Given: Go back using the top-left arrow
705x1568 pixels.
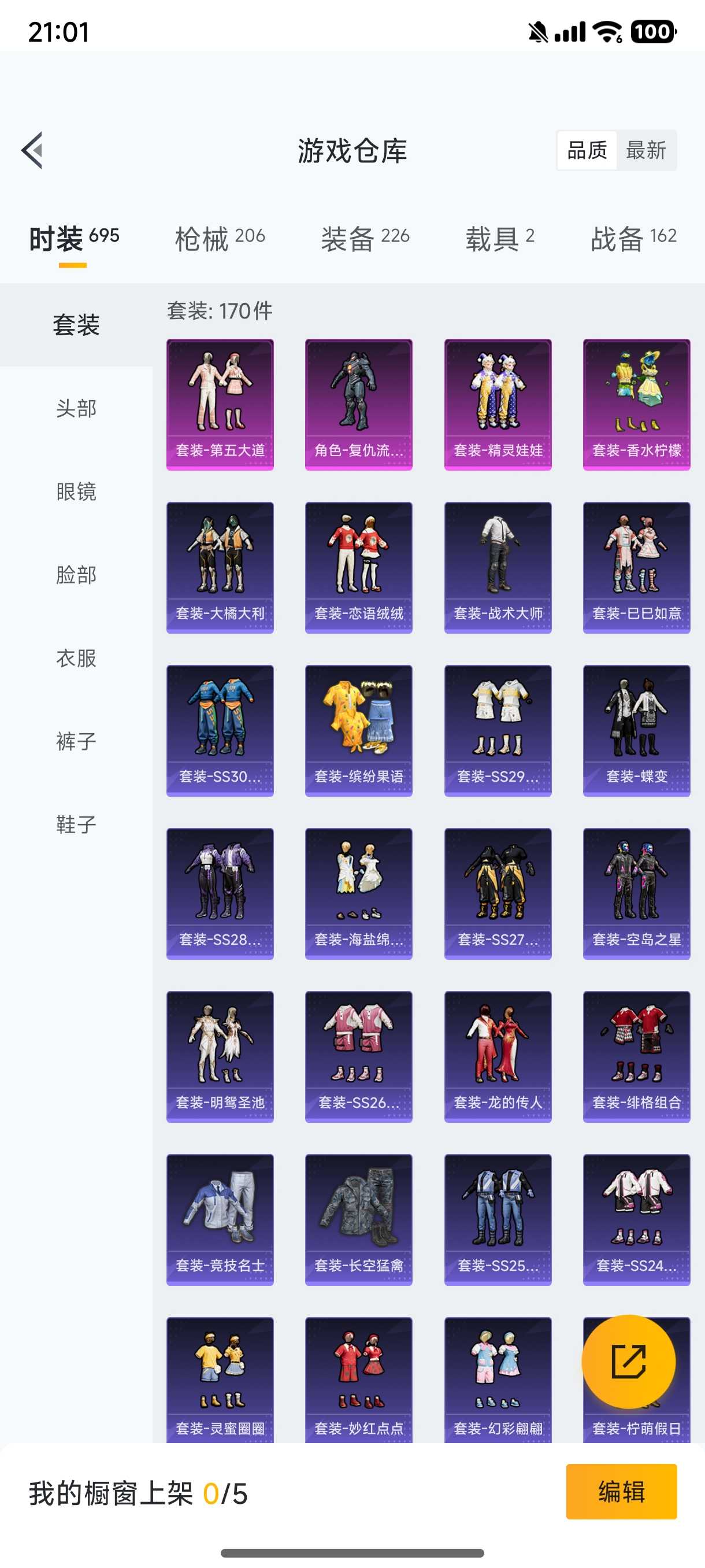Looking at the screenshot, I should [32, 150].
